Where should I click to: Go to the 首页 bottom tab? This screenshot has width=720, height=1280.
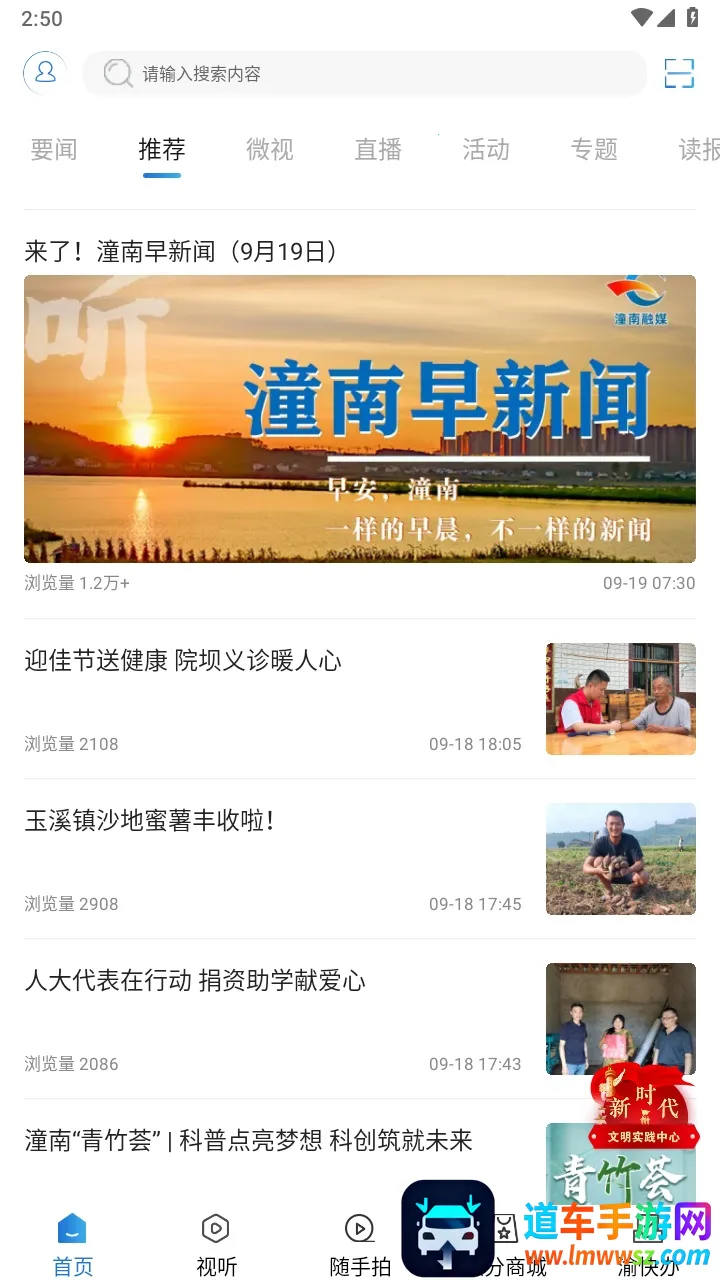(72, 1244)
